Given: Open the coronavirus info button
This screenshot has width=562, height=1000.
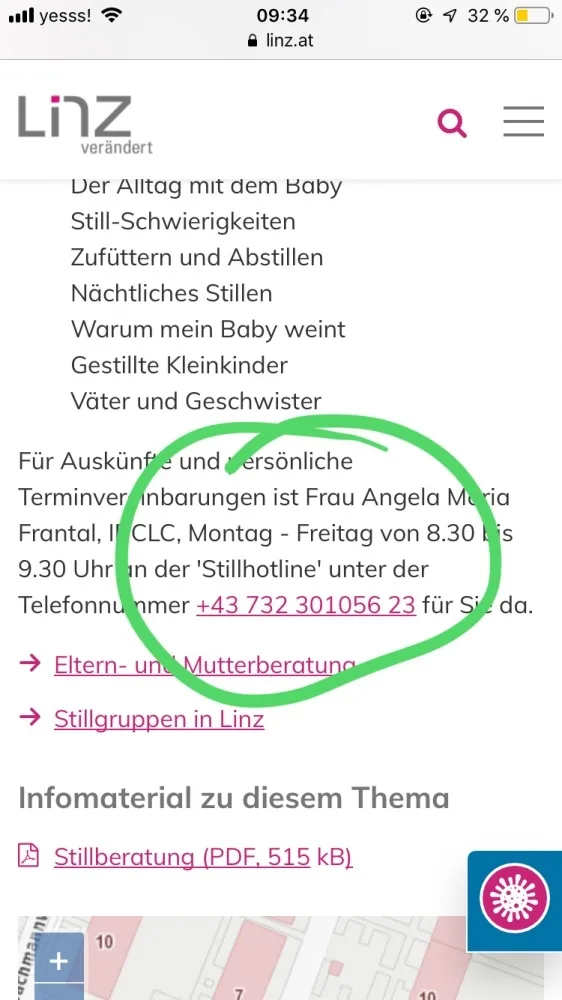Looking at the screenshot, I should (x=514, y=897).
